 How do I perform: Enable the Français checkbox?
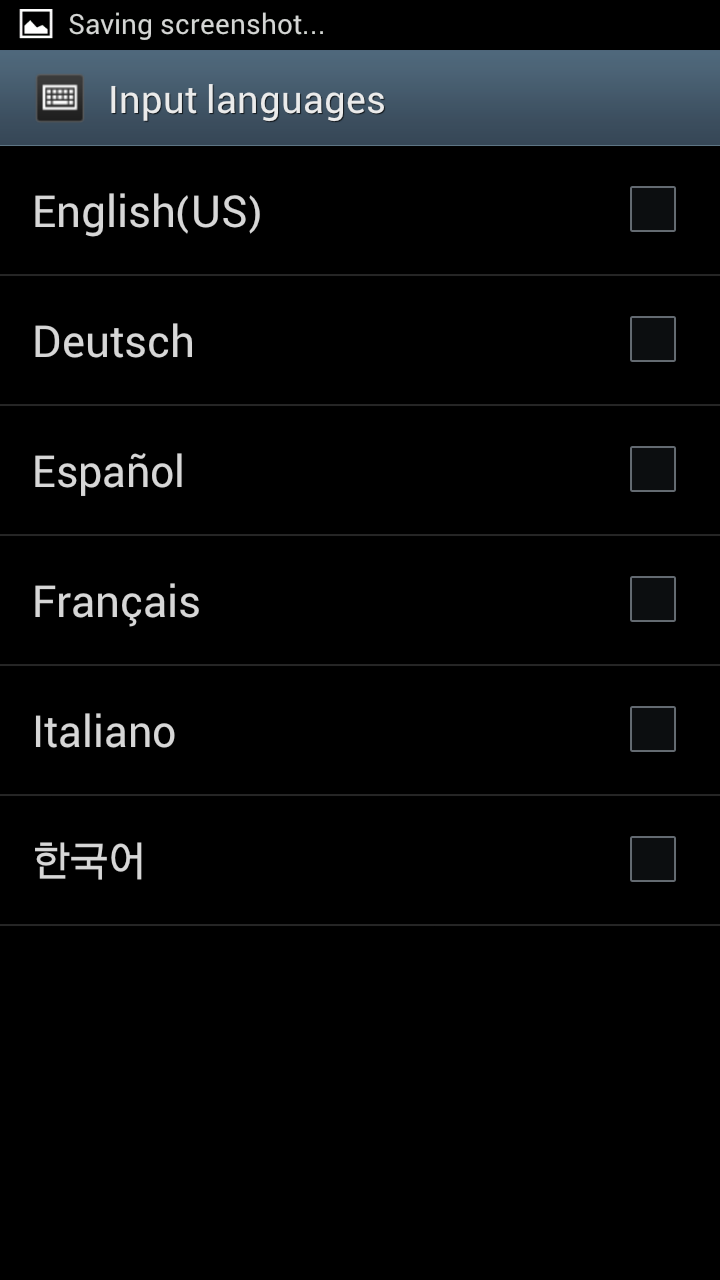pos(651,598)
